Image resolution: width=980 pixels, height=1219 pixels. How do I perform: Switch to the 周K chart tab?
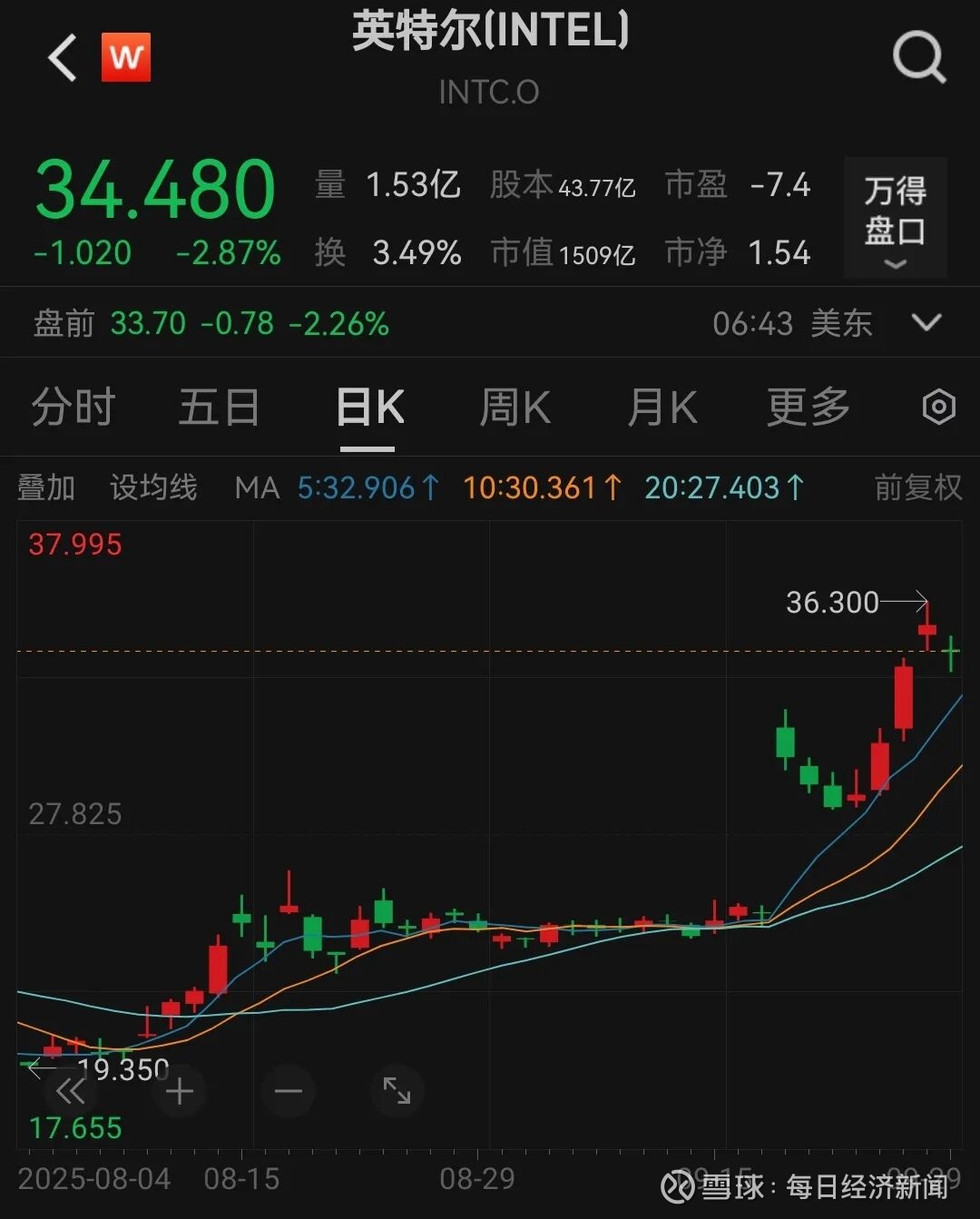click(x=514, y=407)
